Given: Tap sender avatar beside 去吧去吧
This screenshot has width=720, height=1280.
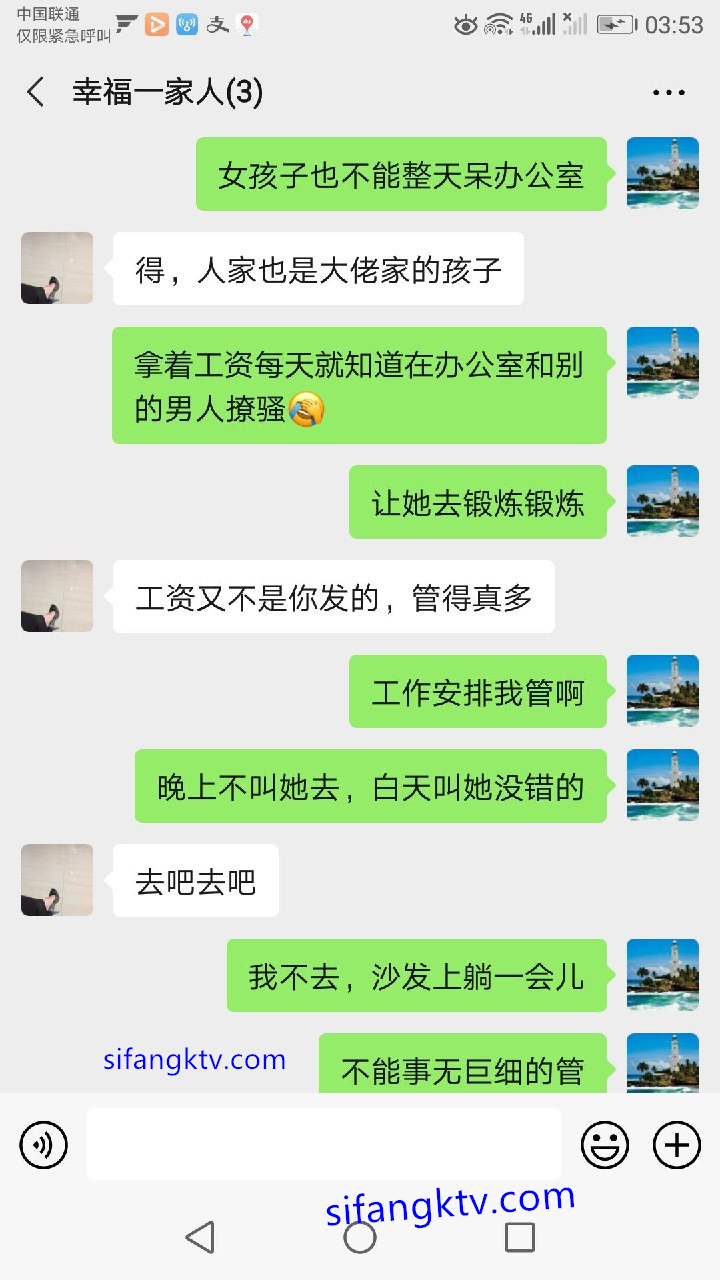Looking at the screenshot, I should tap(57, 880).
